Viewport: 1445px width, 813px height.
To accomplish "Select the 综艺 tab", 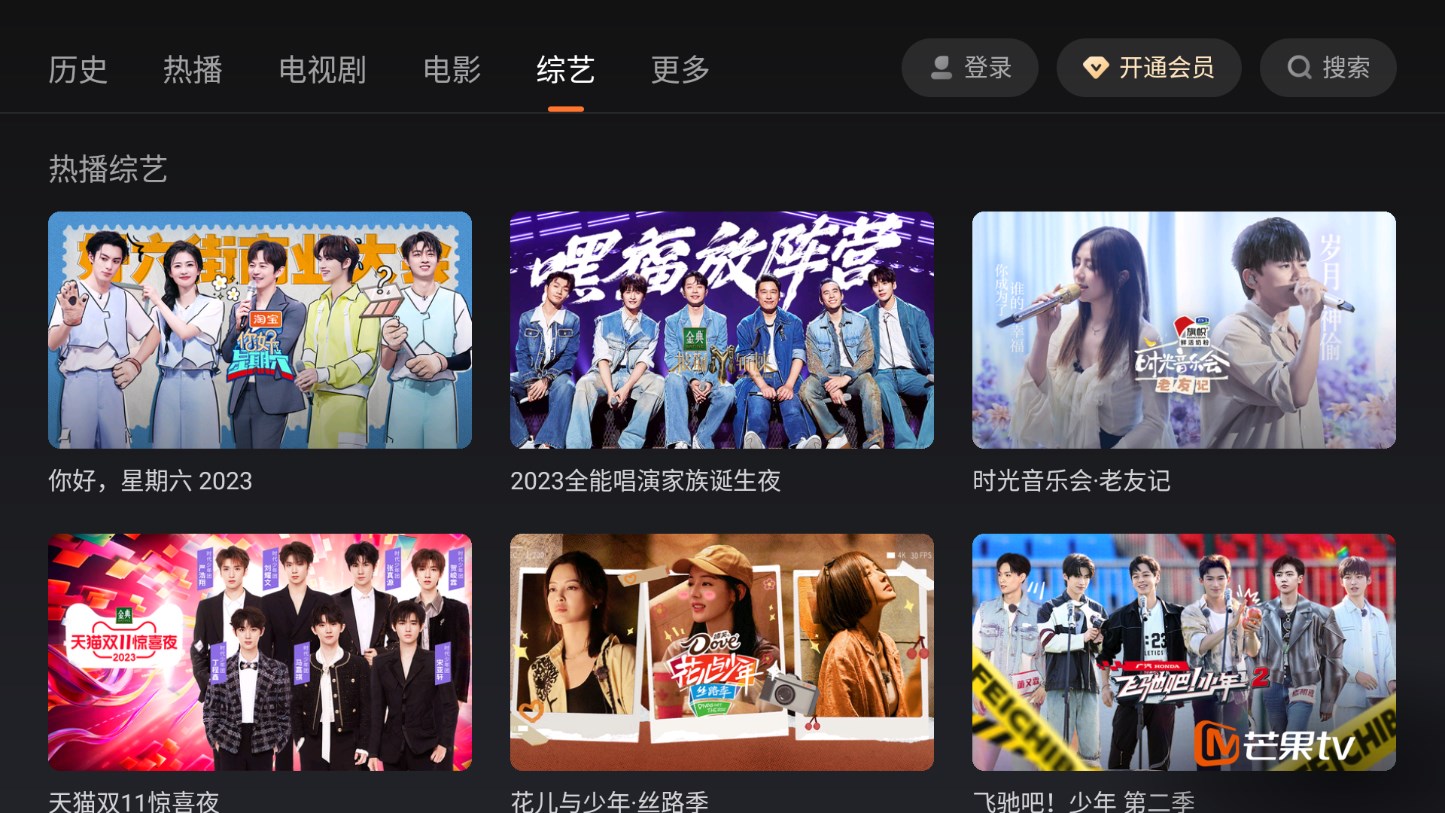I will 566,69.
